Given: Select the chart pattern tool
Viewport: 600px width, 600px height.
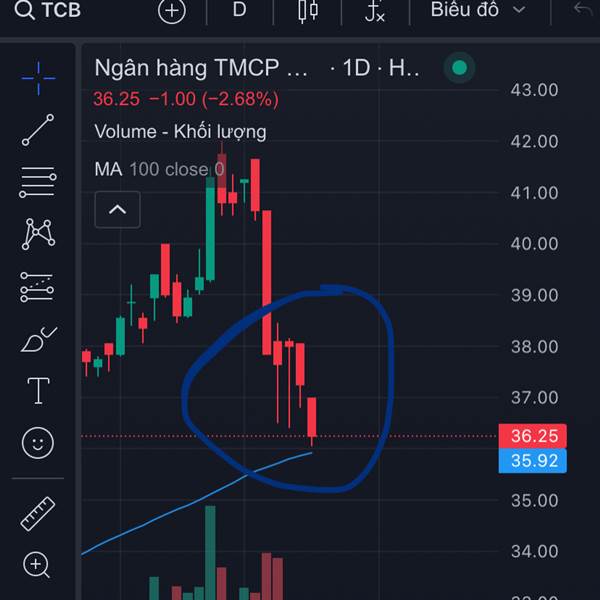Looking at the screenshot, I should coord(38,235).
